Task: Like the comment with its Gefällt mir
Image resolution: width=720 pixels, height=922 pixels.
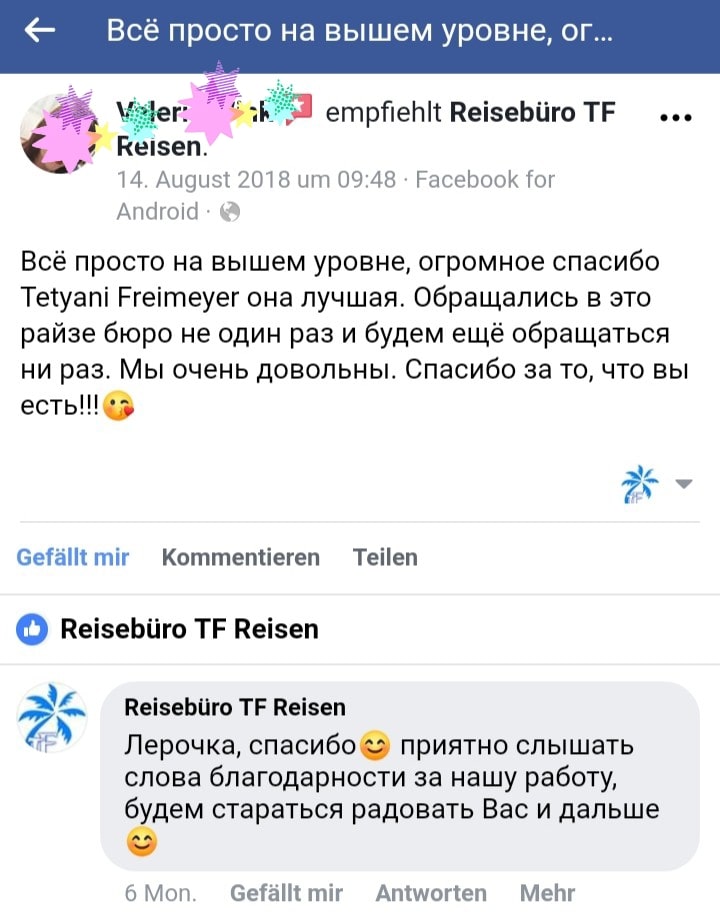Action: [286, 893]
